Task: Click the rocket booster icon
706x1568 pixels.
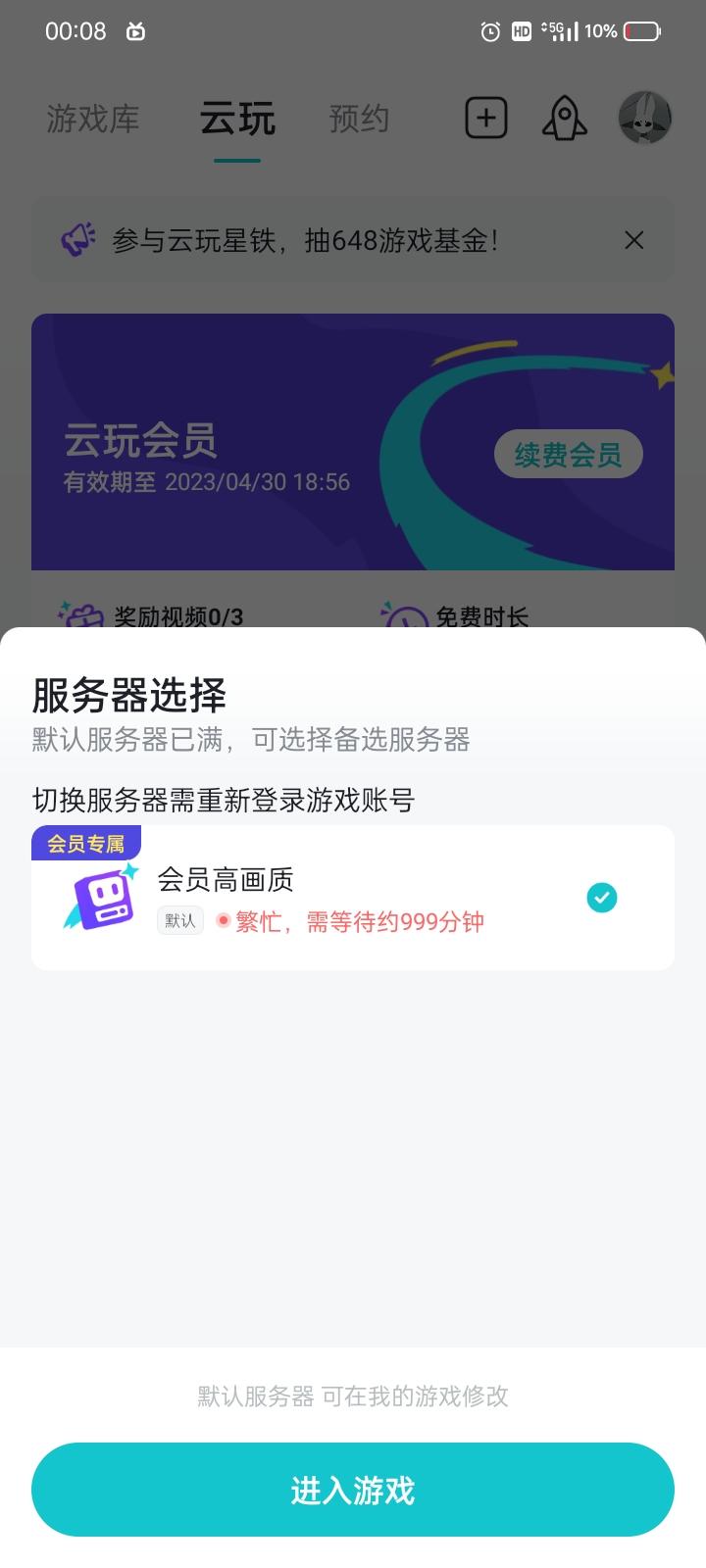Action: [x=564, y=118]
